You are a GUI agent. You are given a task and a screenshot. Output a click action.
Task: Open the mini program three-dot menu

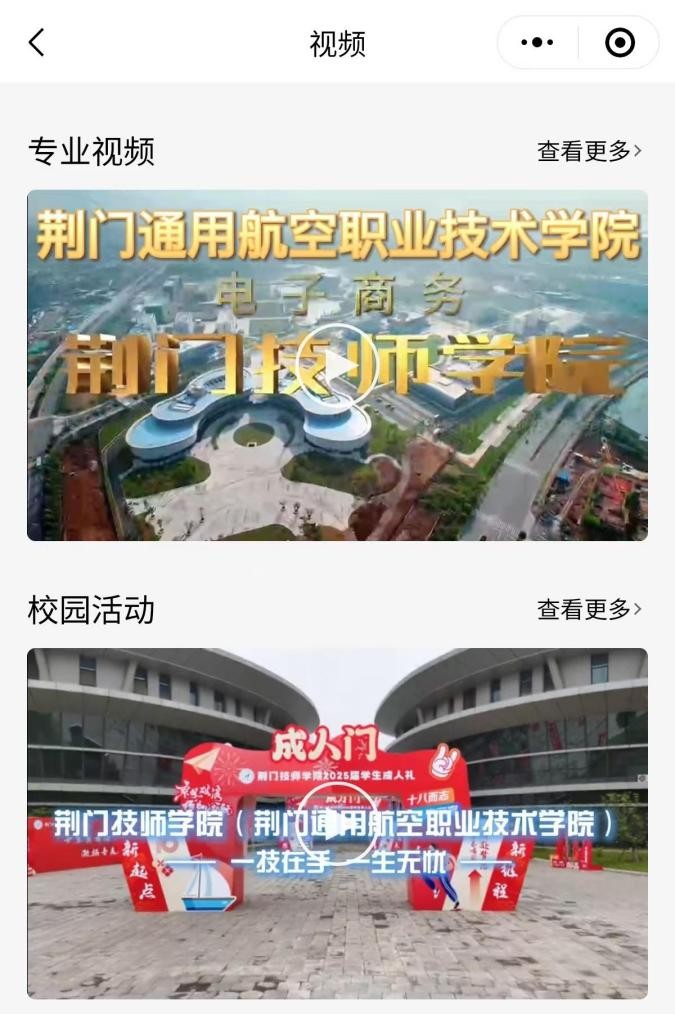(537, 43)
